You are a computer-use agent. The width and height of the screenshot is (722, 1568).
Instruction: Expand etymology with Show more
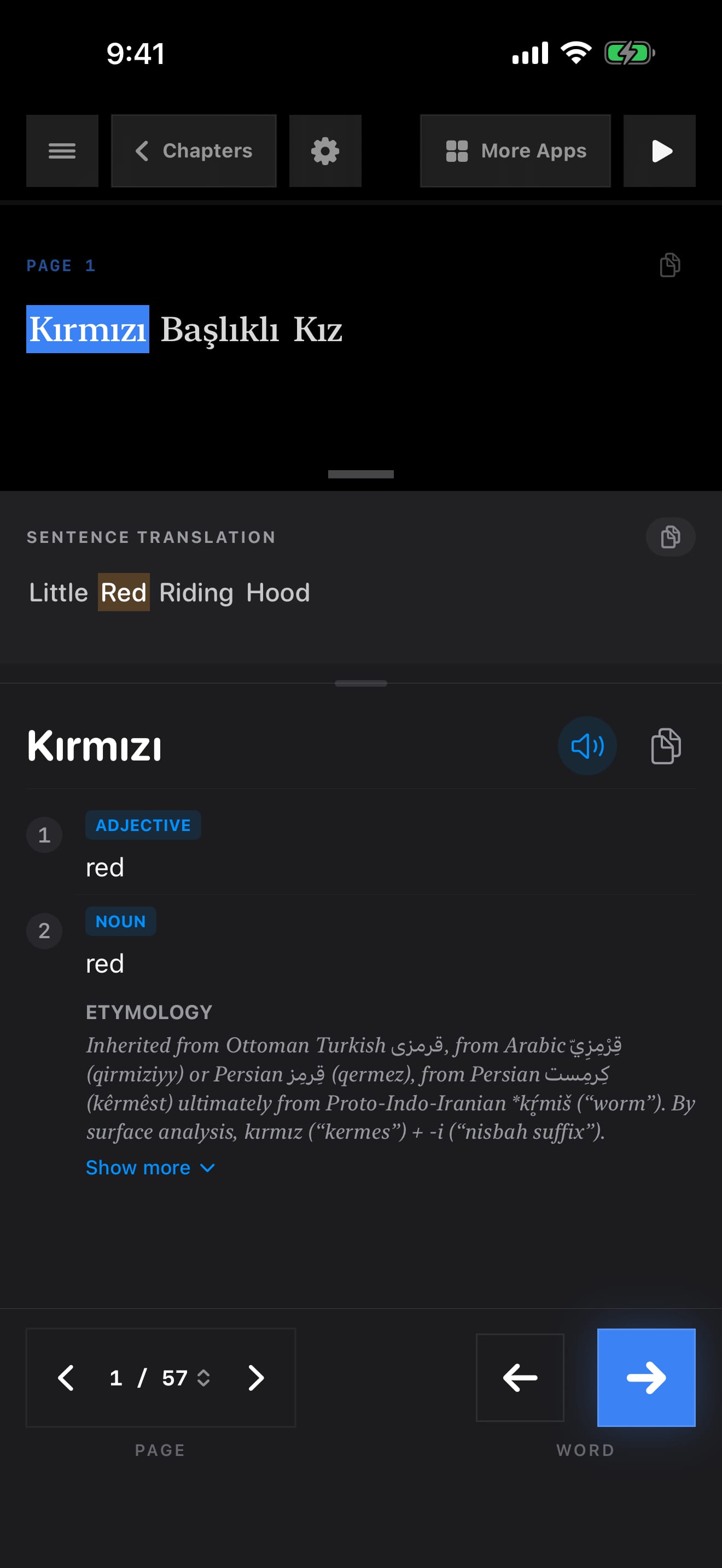click(150, 1167)
